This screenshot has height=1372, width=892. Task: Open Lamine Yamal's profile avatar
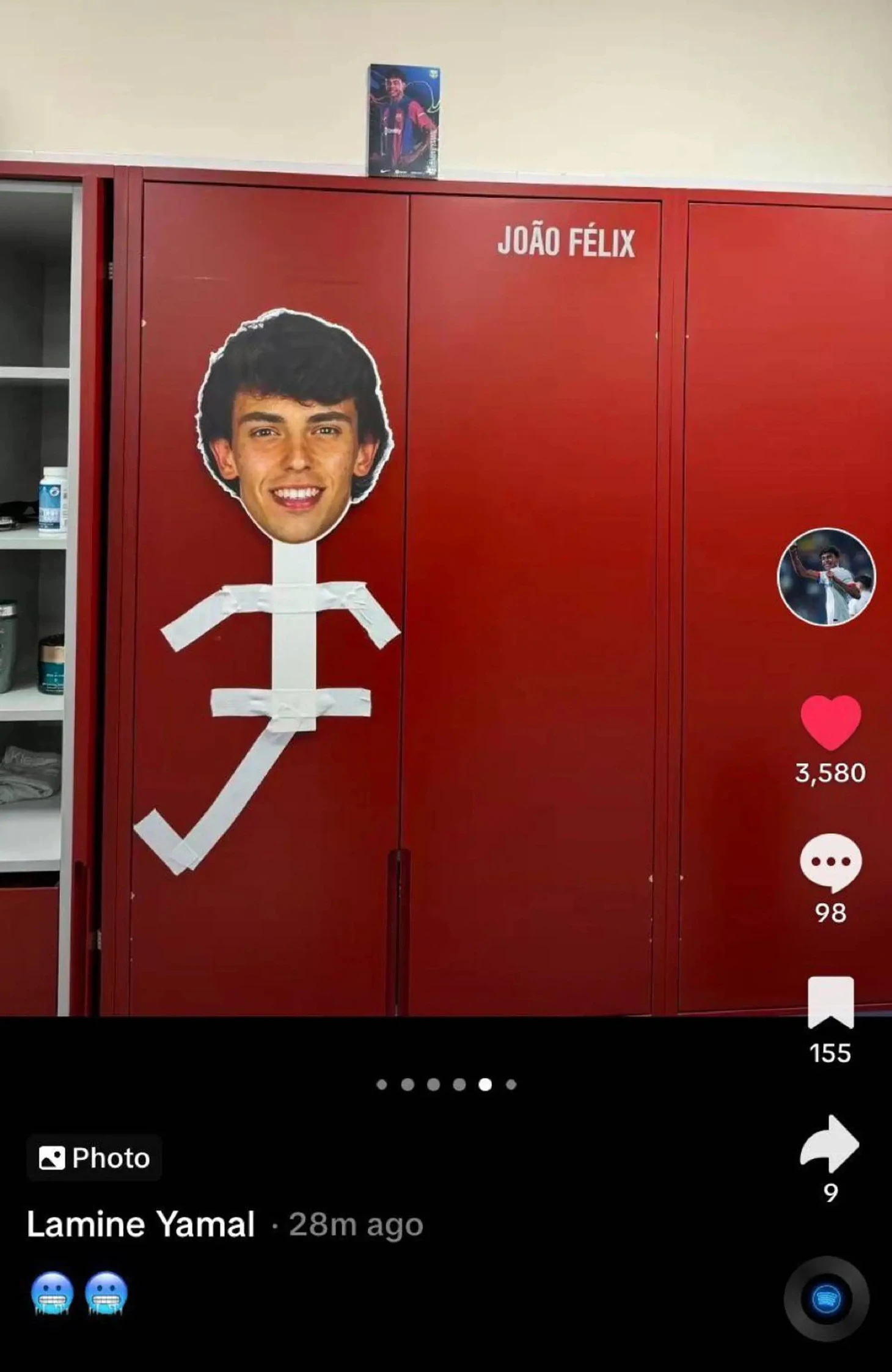click(826, 577)
